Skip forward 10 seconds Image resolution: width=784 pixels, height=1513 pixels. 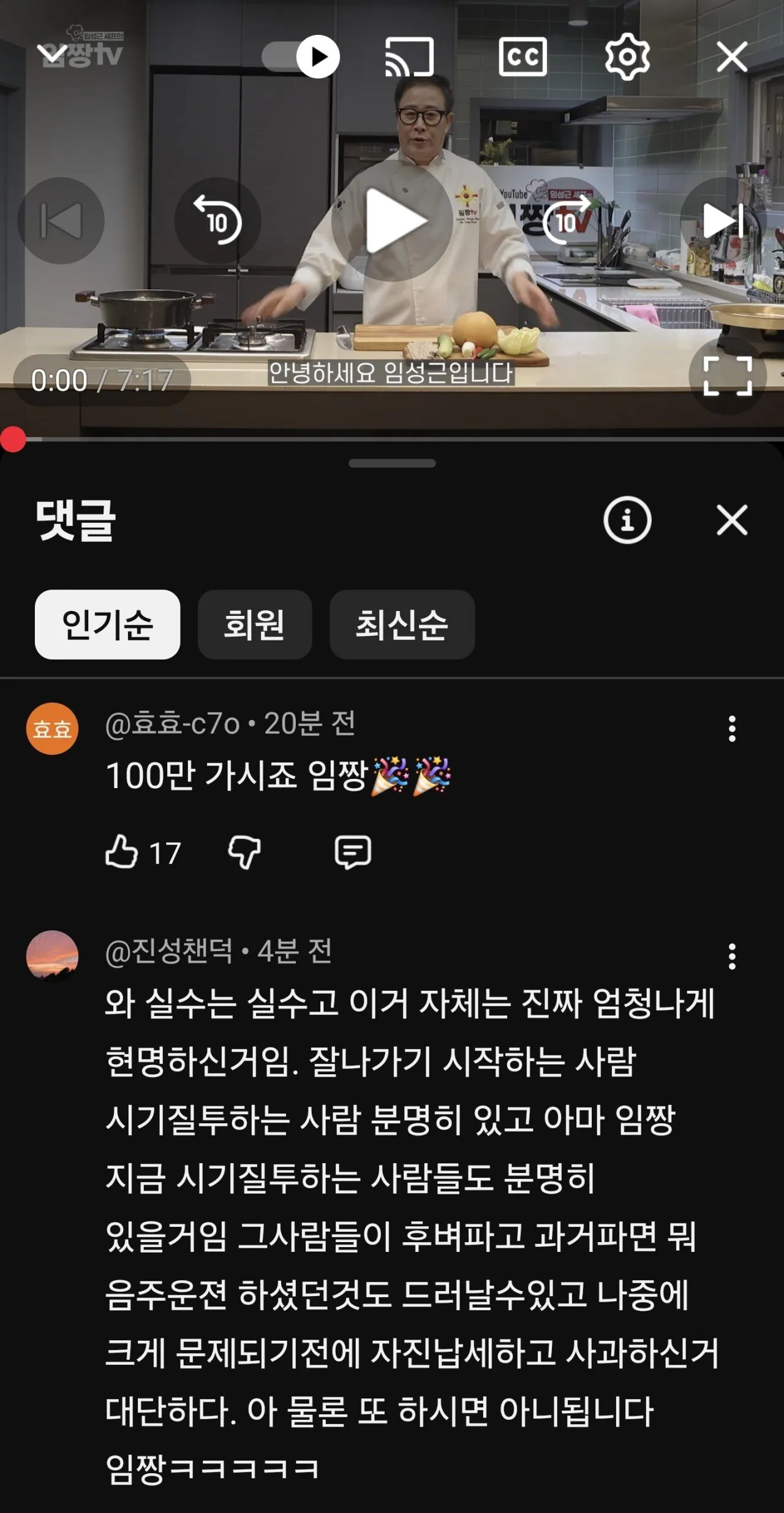point(567,221)
